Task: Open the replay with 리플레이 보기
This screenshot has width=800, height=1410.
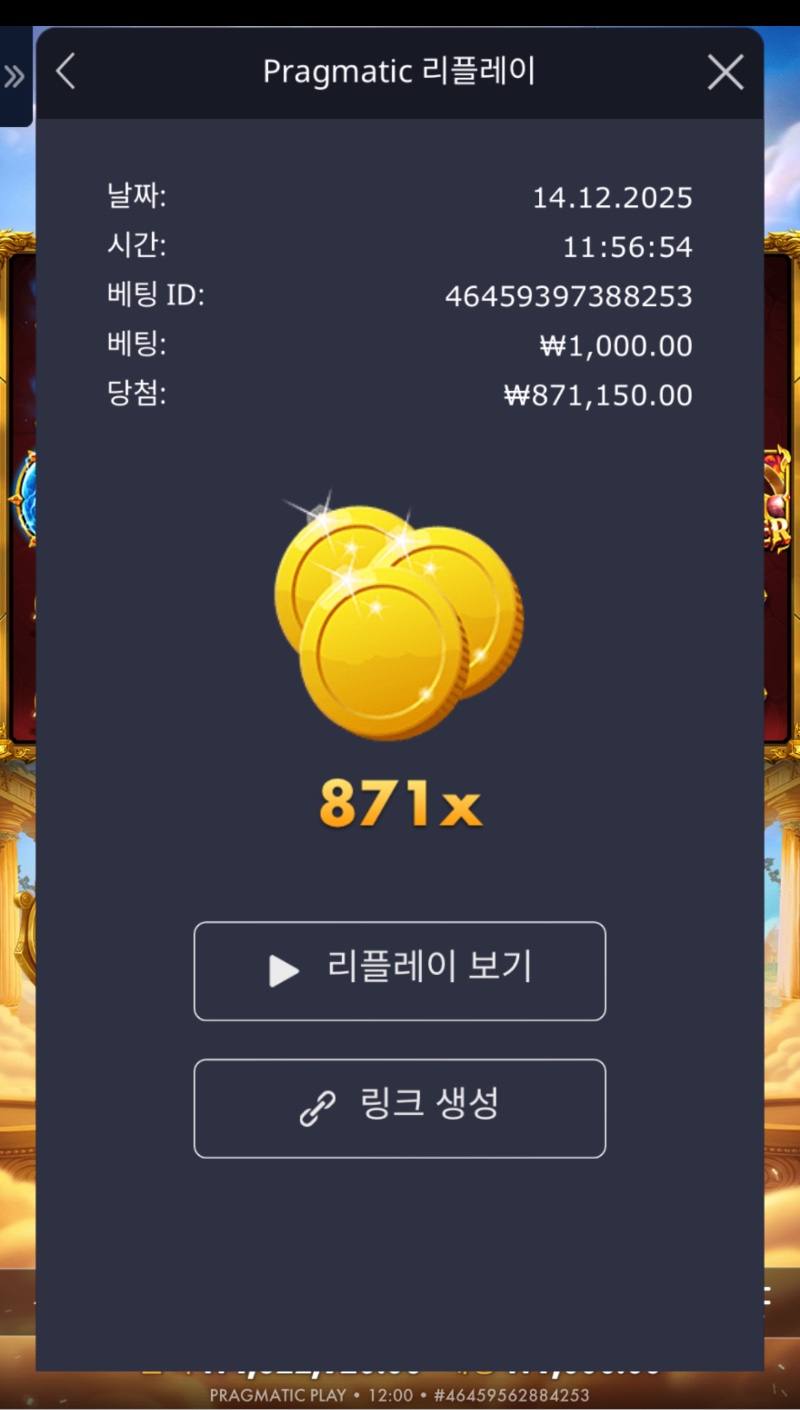Action: point(400,970)
